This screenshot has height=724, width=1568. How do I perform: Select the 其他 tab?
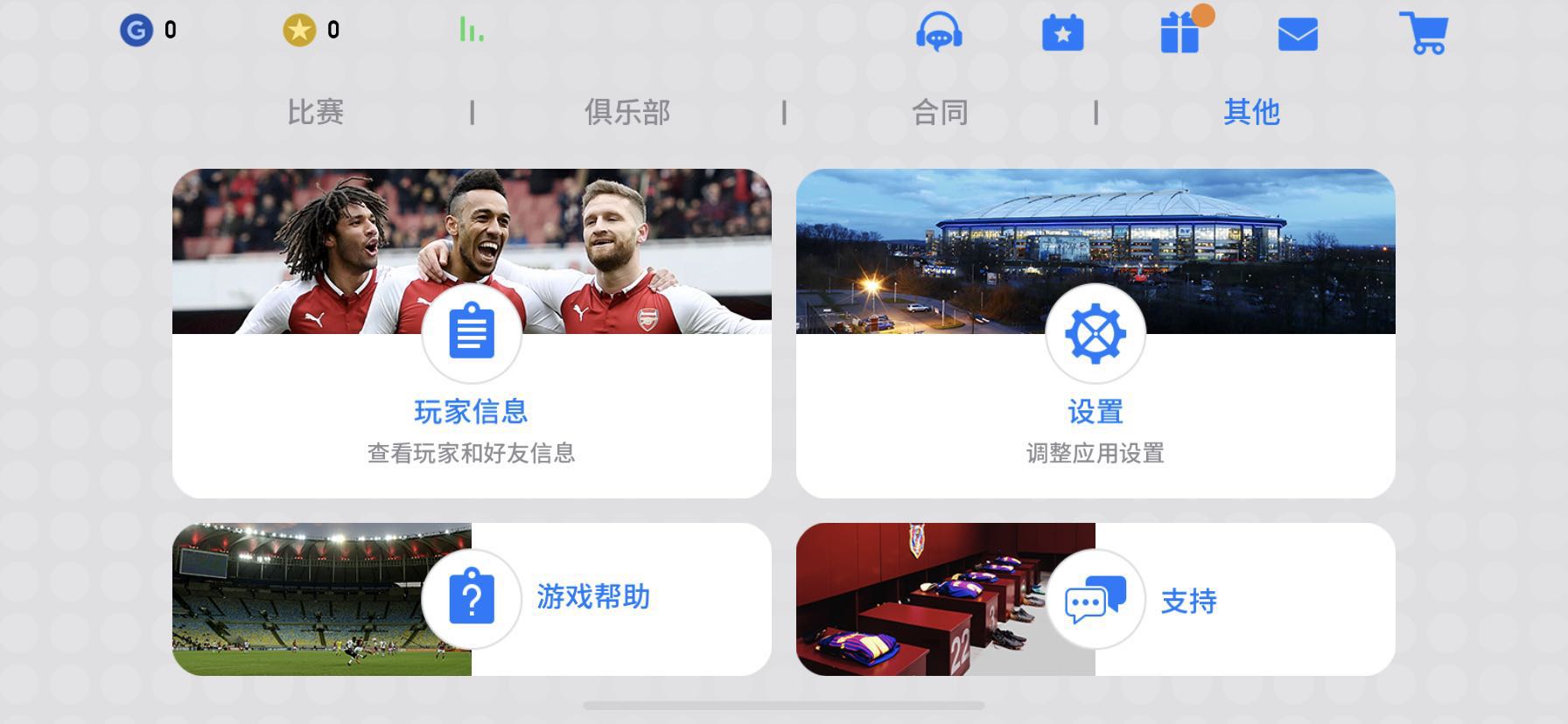[1251, 112]
